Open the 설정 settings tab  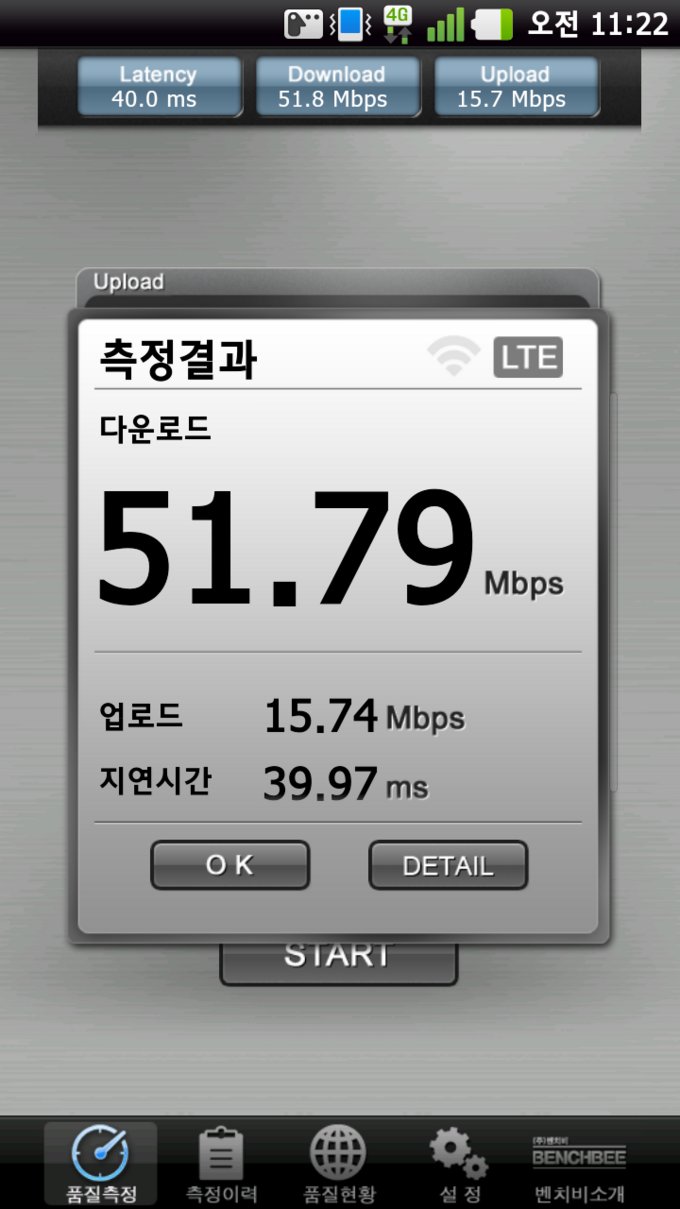click(459, 1163)
